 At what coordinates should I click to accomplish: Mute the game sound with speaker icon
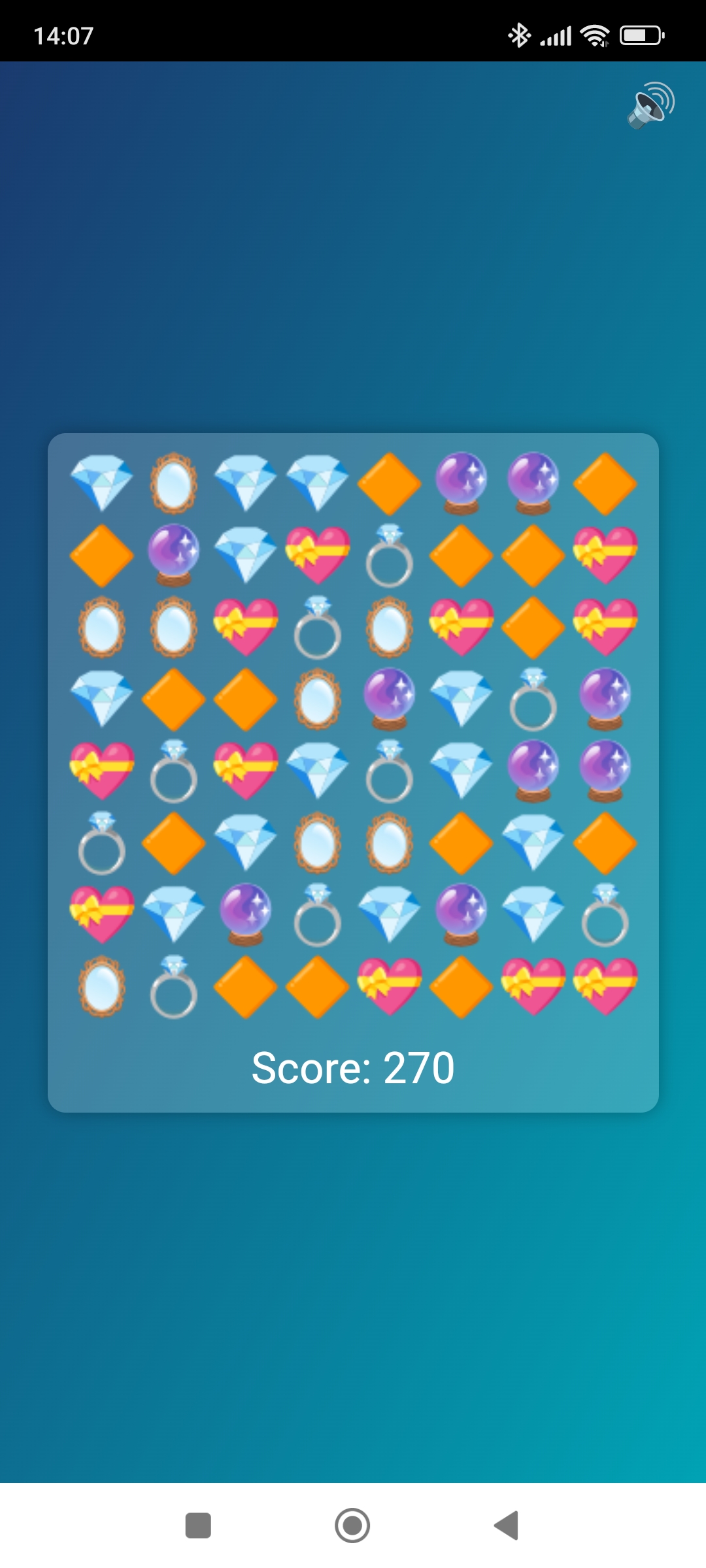tap(651, 105)
